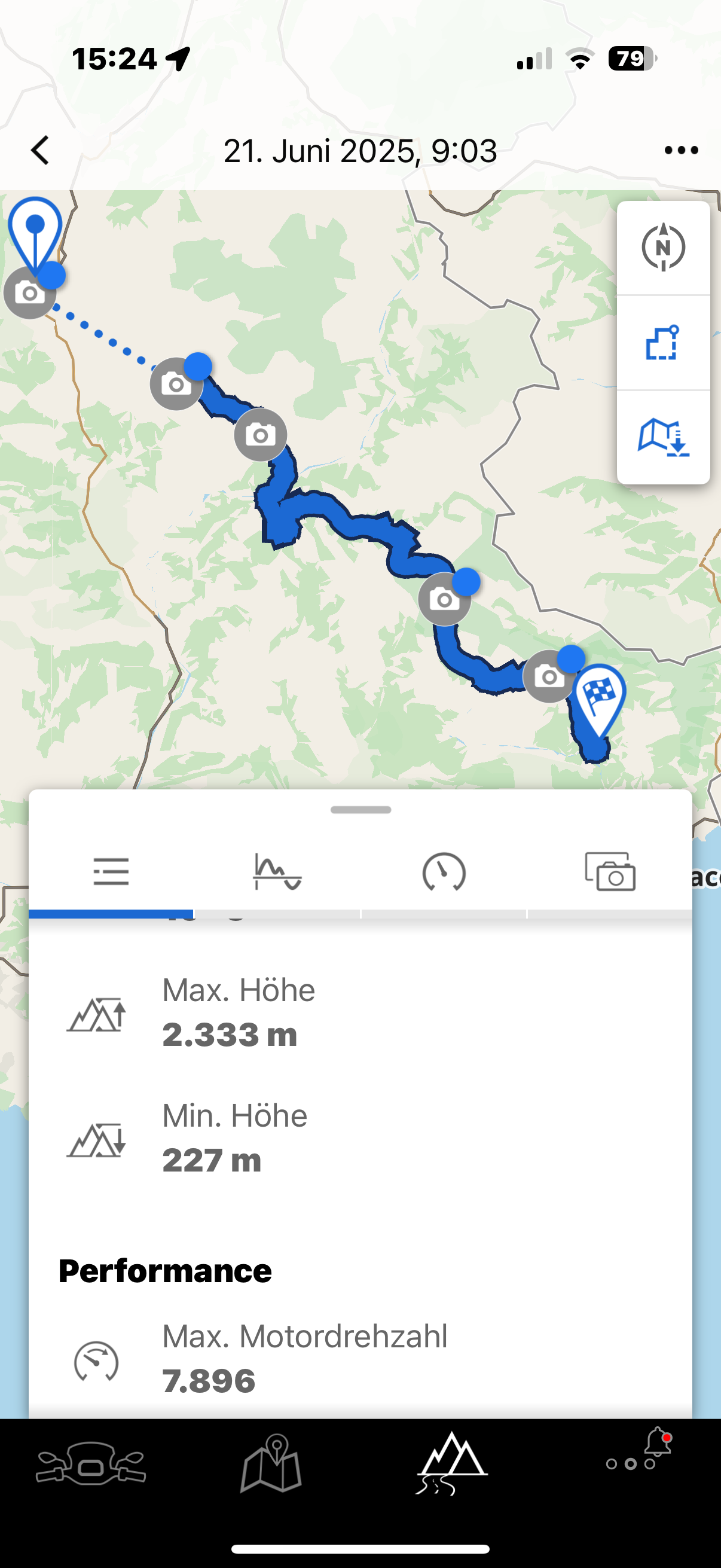Image resolution: width=721 pixels, height=1568 pixels.
Task: Switch to the elevation profile tab
Action: pyautogui.click(x=277, y=872)
